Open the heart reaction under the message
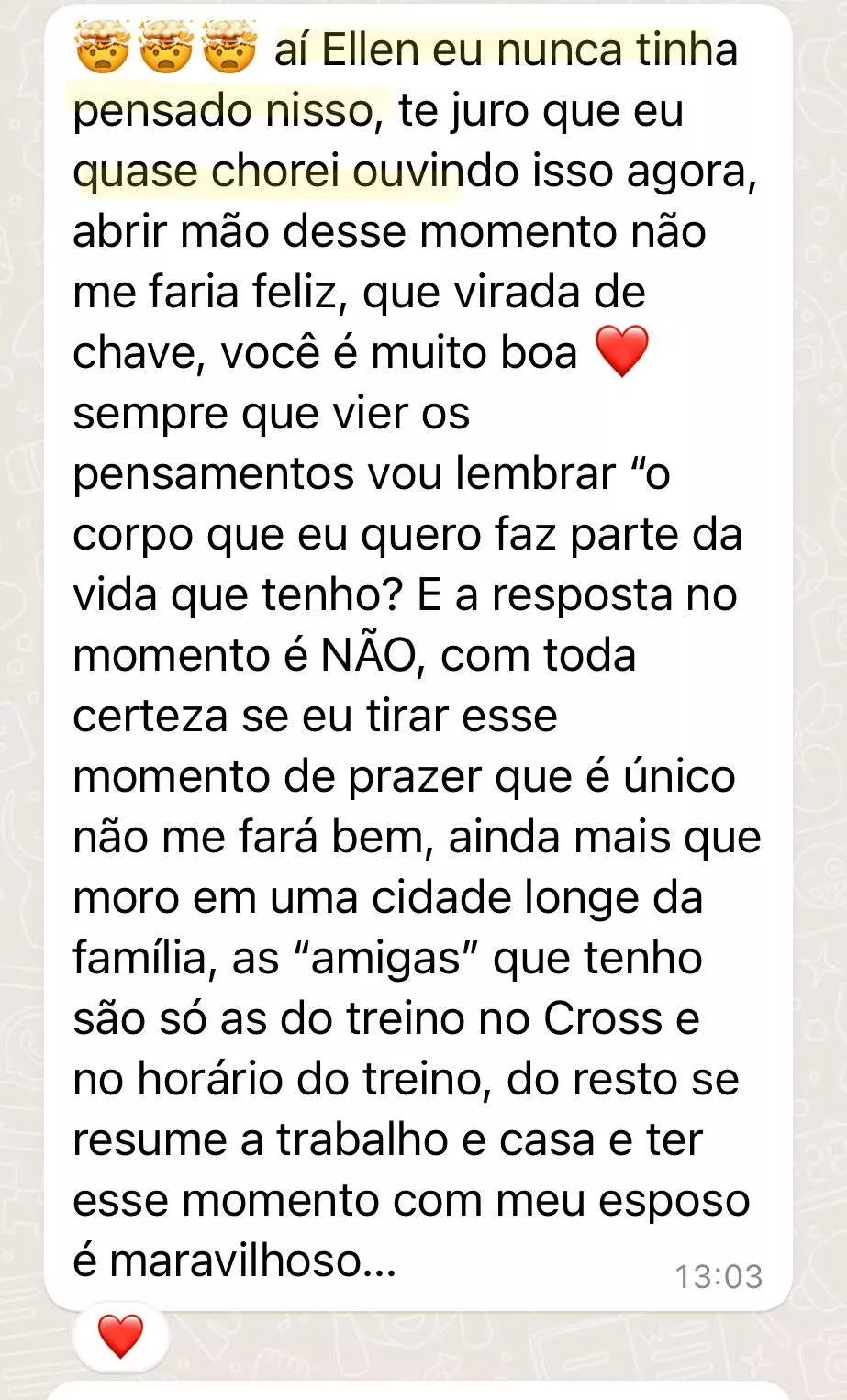This screenshot has width=847, height=1400. [x=120, y=1336]
